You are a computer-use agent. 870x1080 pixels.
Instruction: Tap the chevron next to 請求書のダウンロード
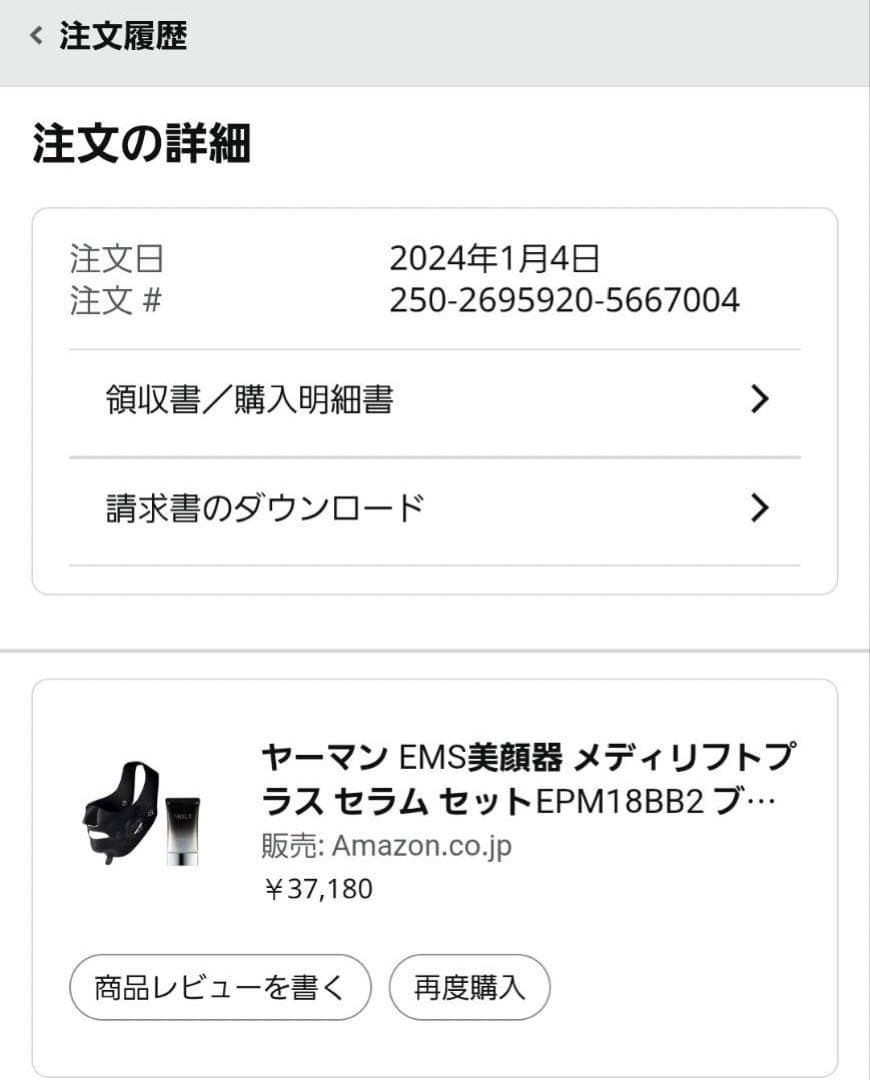(x=761, y=507)
